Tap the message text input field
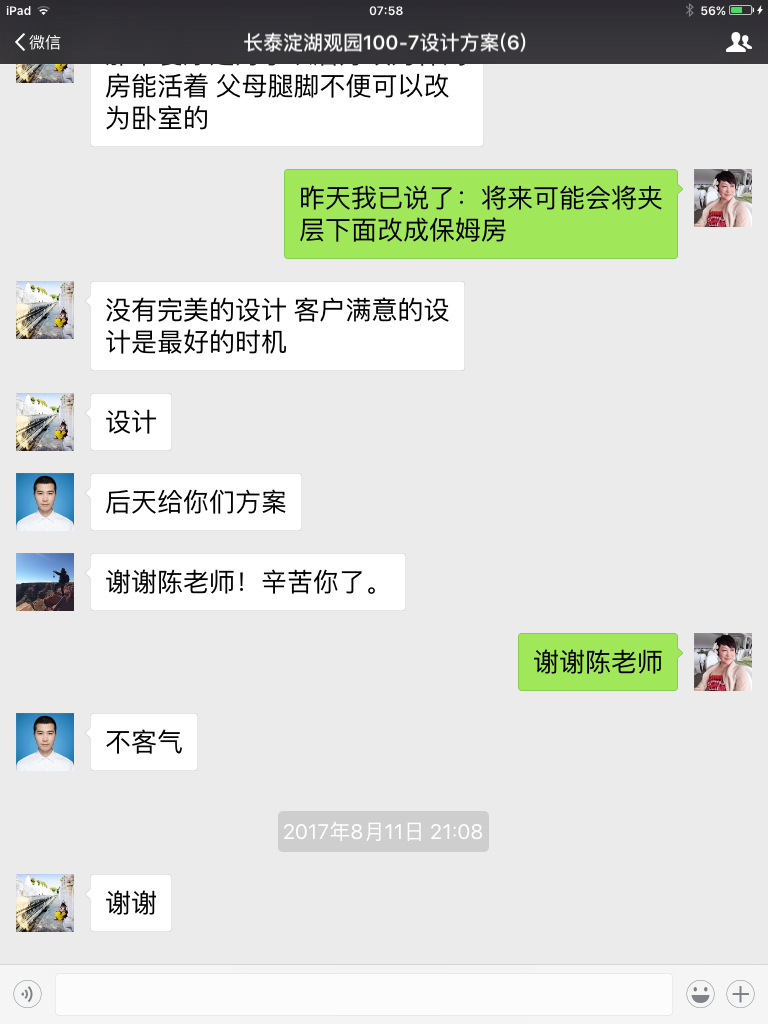 [363, 994]
